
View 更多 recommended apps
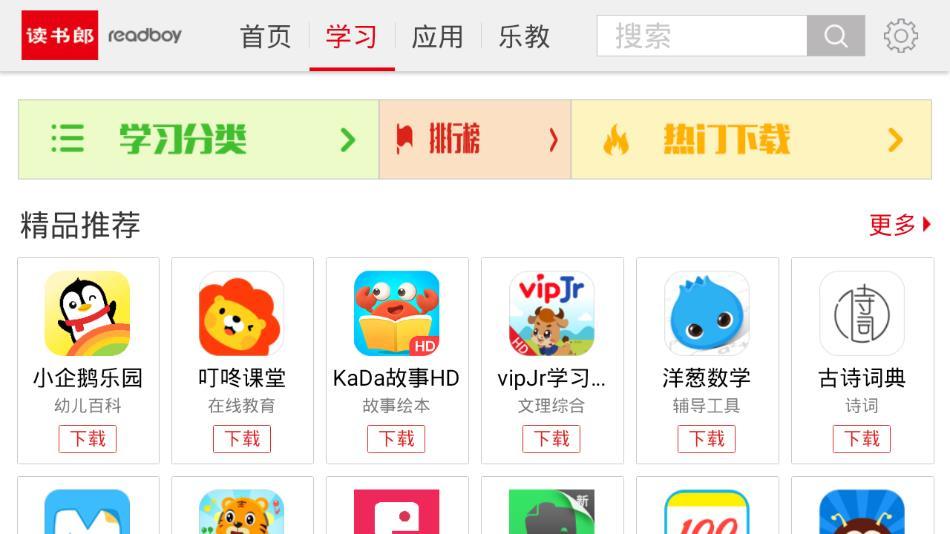(x=899, y=225)
